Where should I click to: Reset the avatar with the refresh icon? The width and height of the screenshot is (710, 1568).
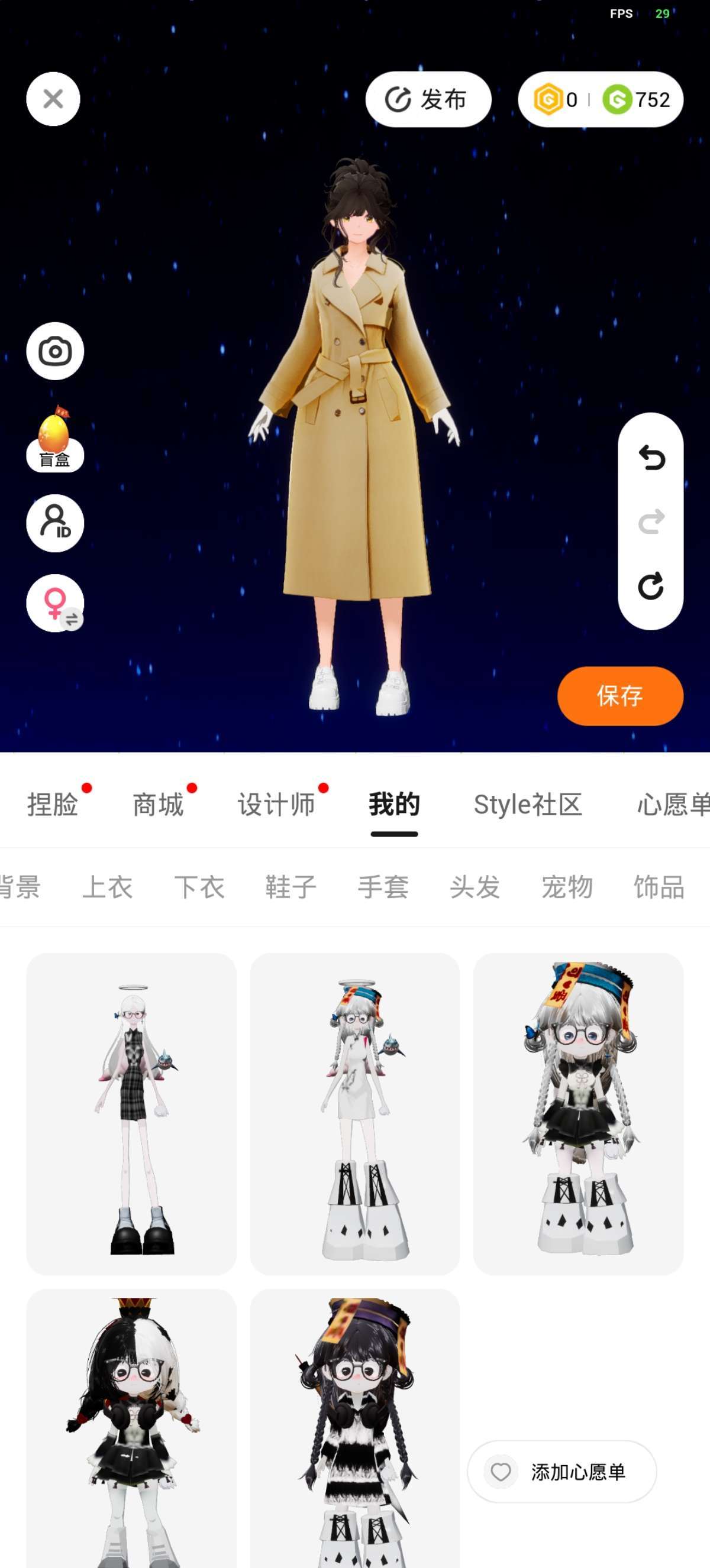650,586
